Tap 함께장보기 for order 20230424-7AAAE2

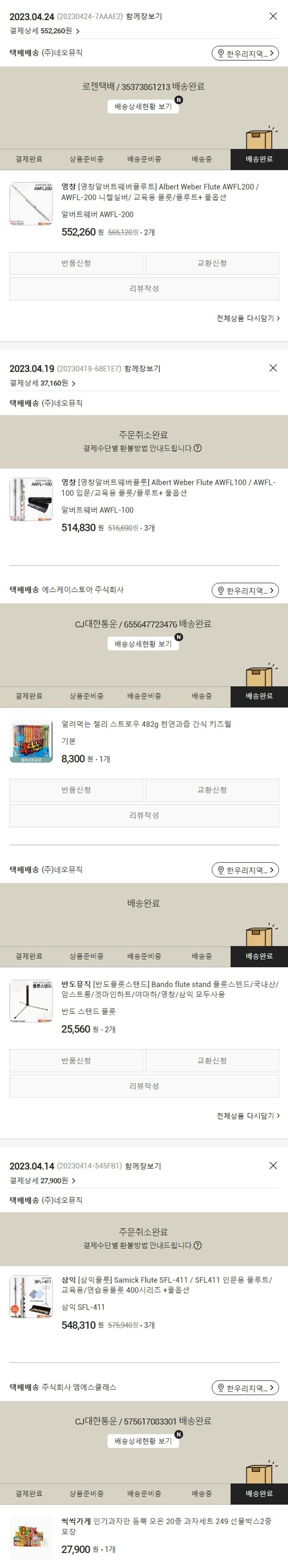[x=144, y=17]
